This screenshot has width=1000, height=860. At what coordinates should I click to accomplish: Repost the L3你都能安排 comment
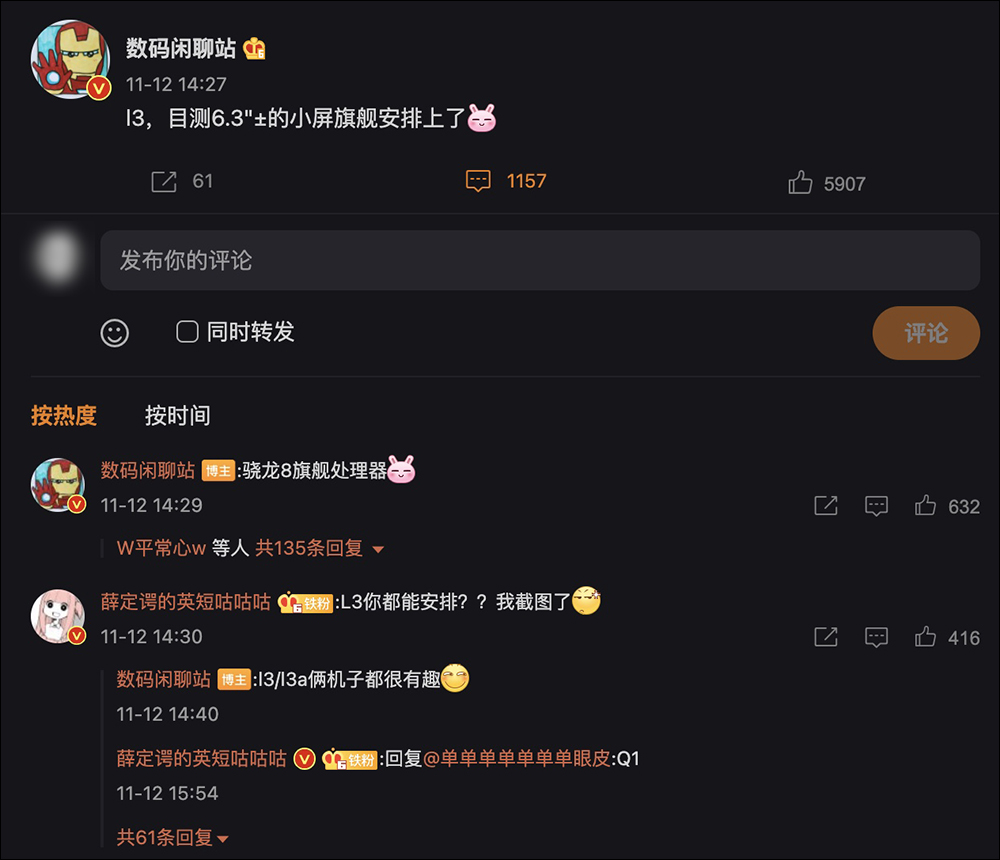(826, 637)
